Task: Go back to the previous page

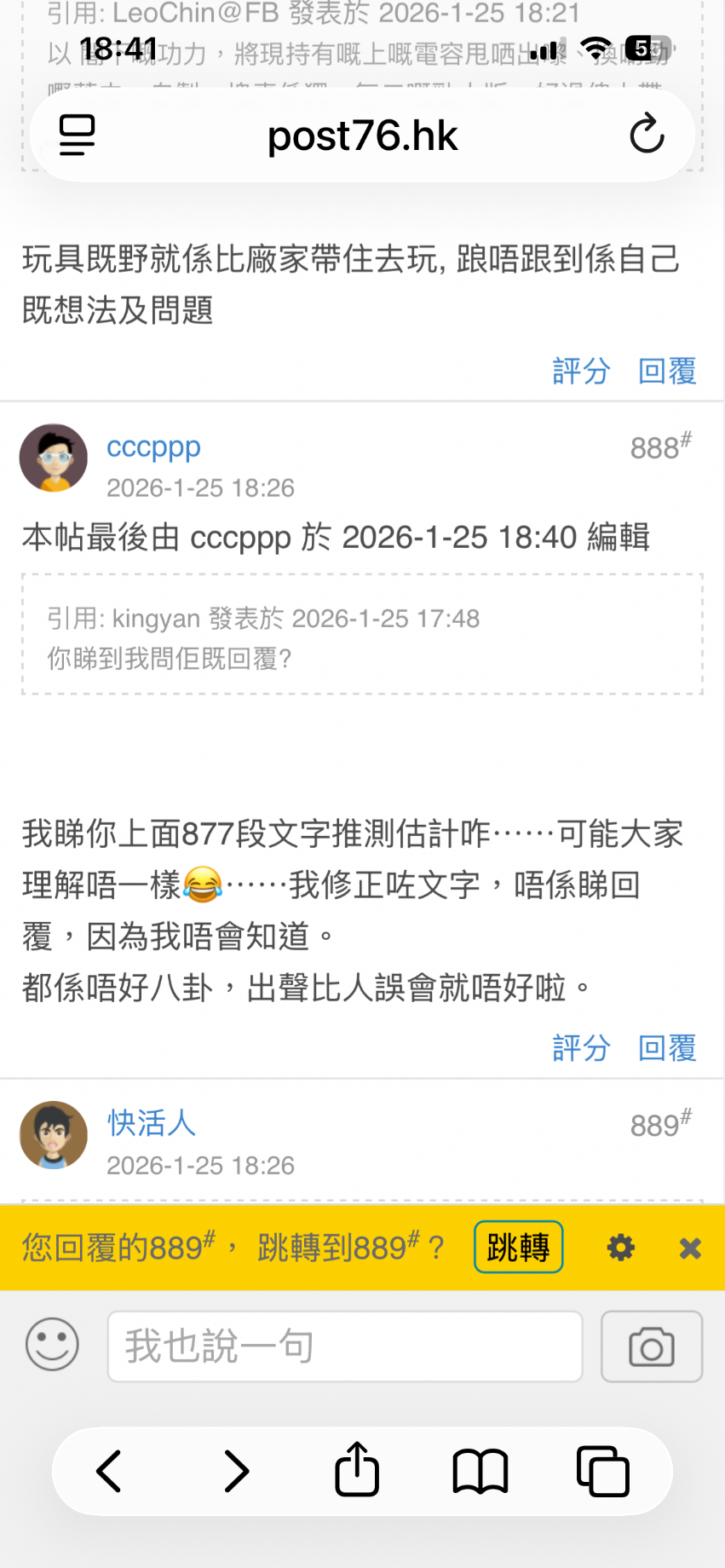Action: (x=109, y=1471)
